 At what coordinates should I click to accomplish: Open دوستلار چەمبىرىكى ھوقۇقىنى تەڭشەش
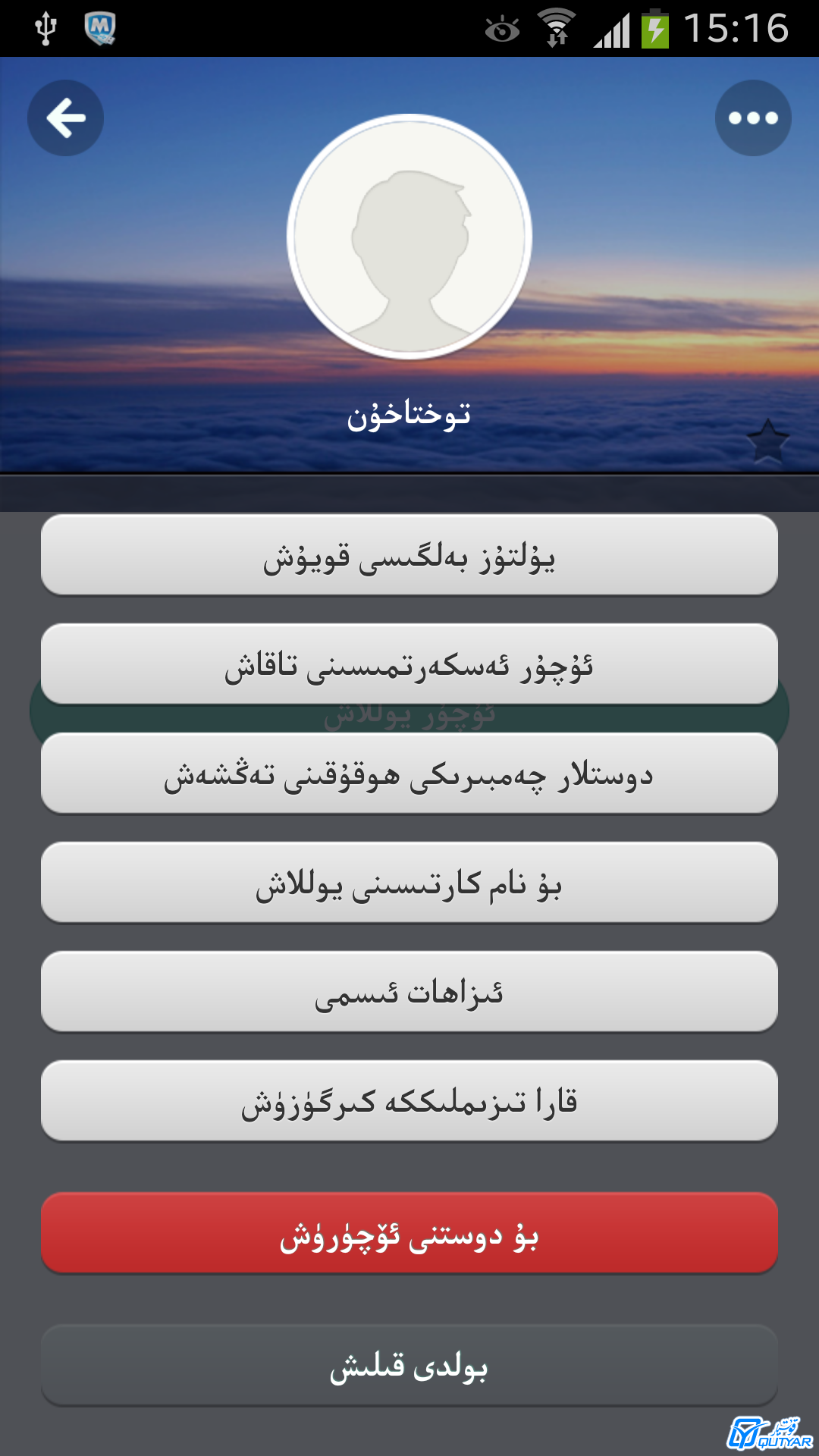click(x=409, y=773)
